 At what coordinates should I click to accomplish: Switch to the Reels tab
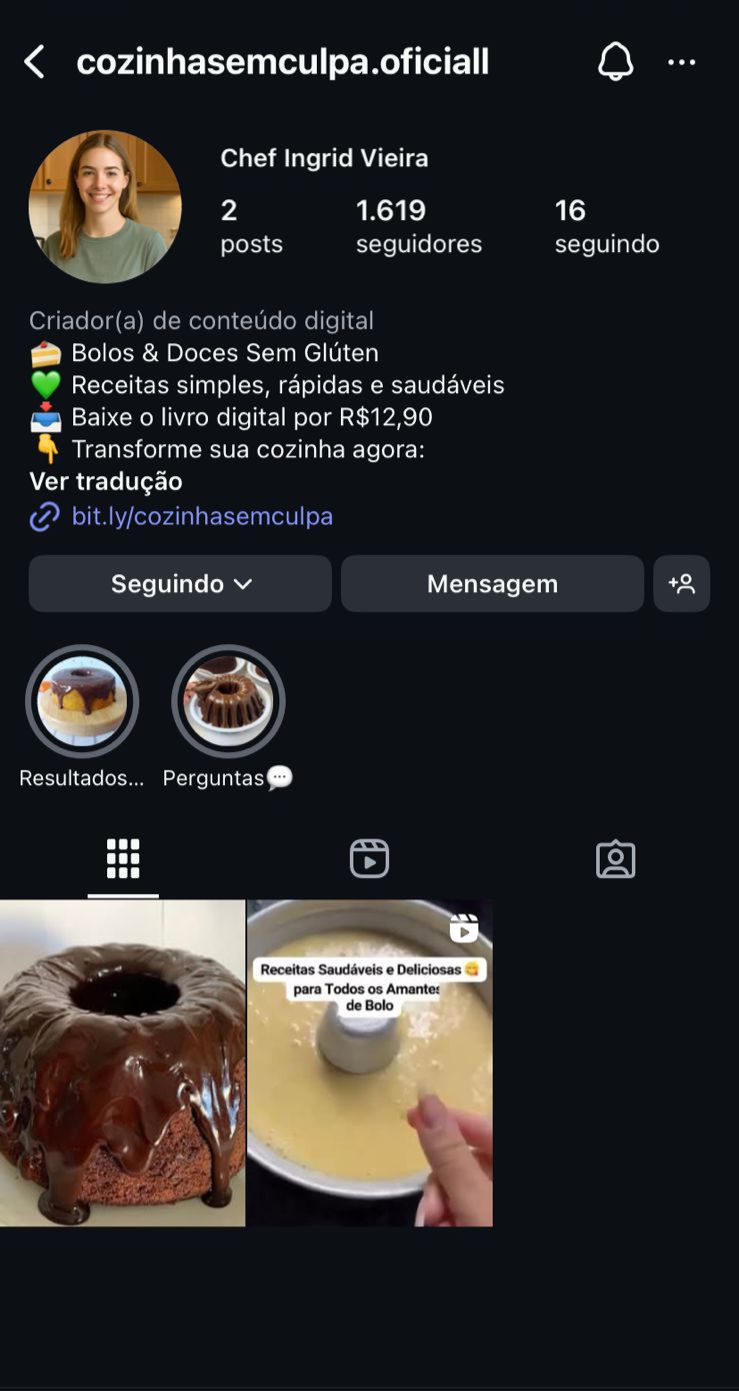[x=369, y=859]
